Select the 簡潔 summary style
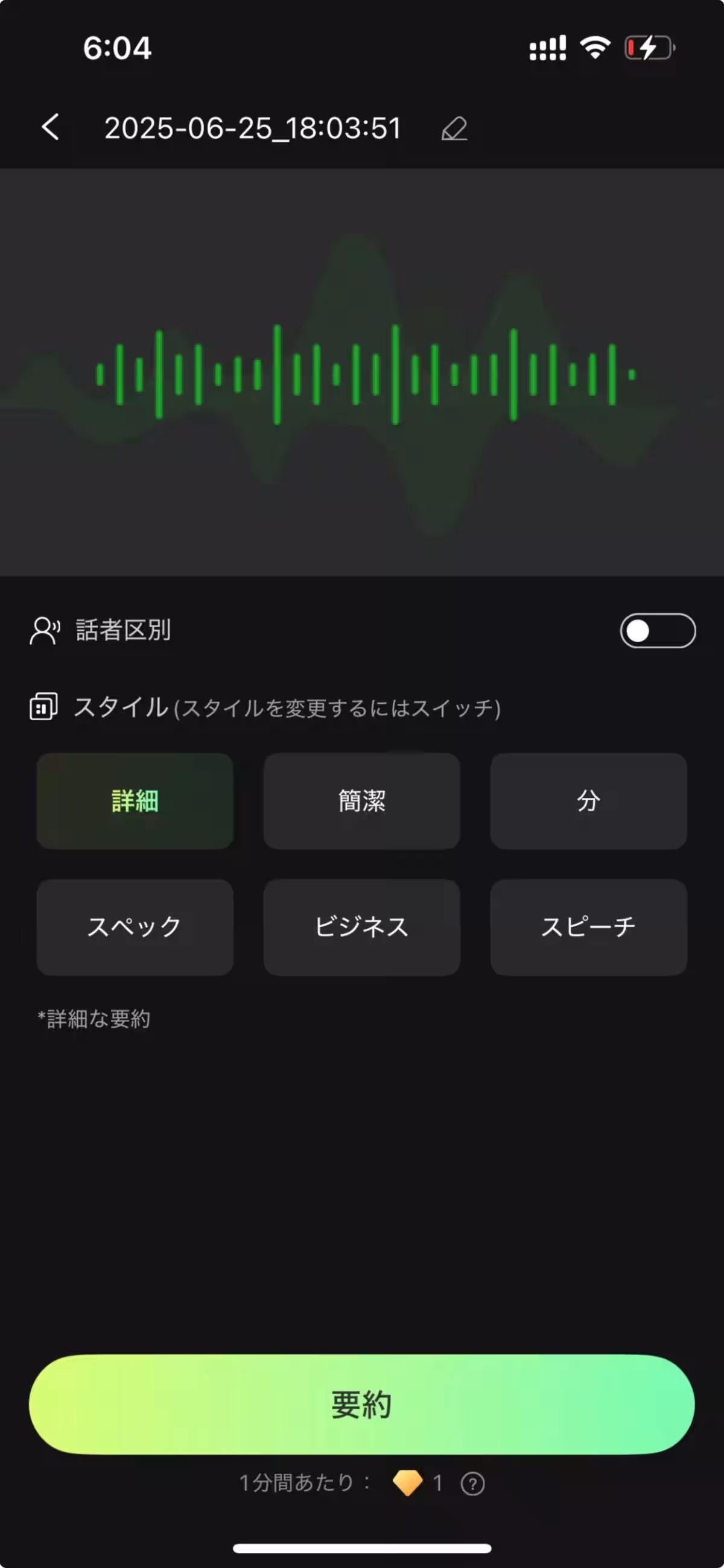The height and width of the screenshot is (1568, 724). point(361,801)
